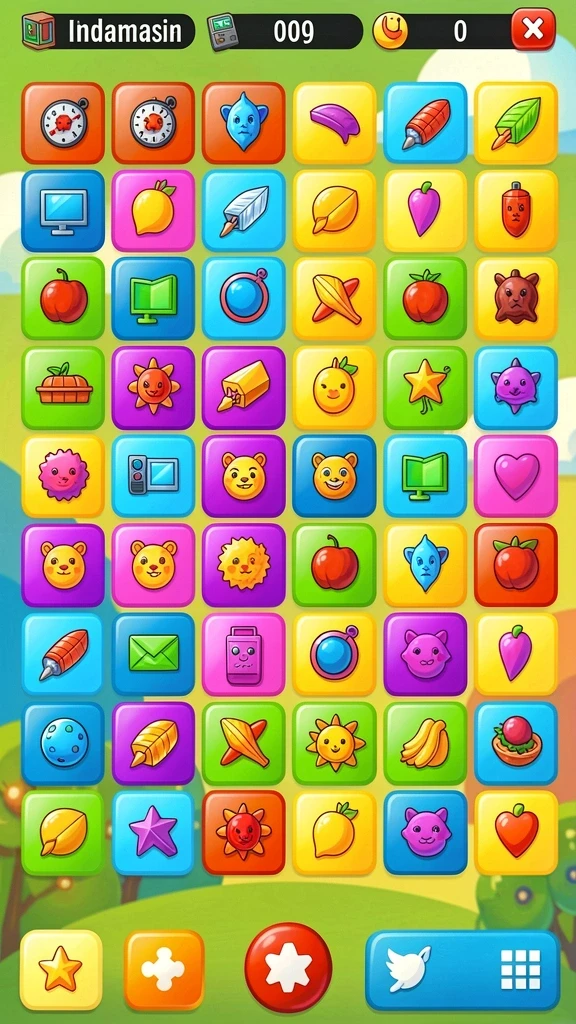The width and height of the screenshot is (576, 1024).
Task: Tap the purple heart tile
Action: tap(516, 476)
